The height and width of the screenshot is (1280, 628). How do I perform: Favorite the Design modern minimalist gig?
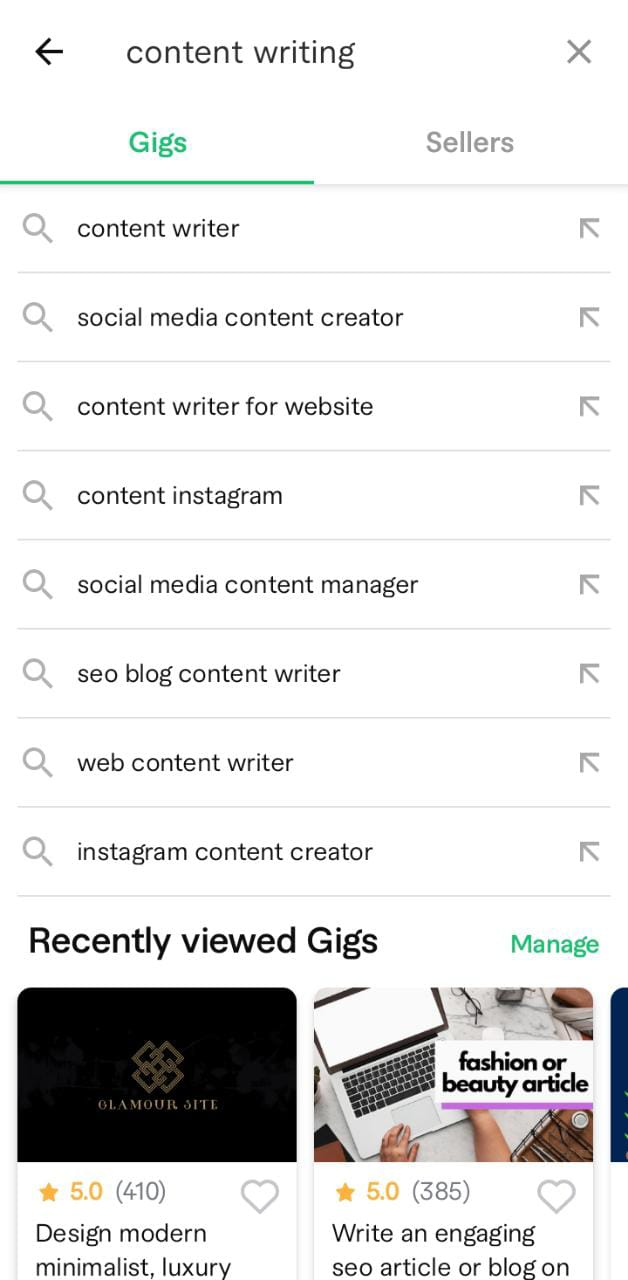click(x=260, y=1196)
